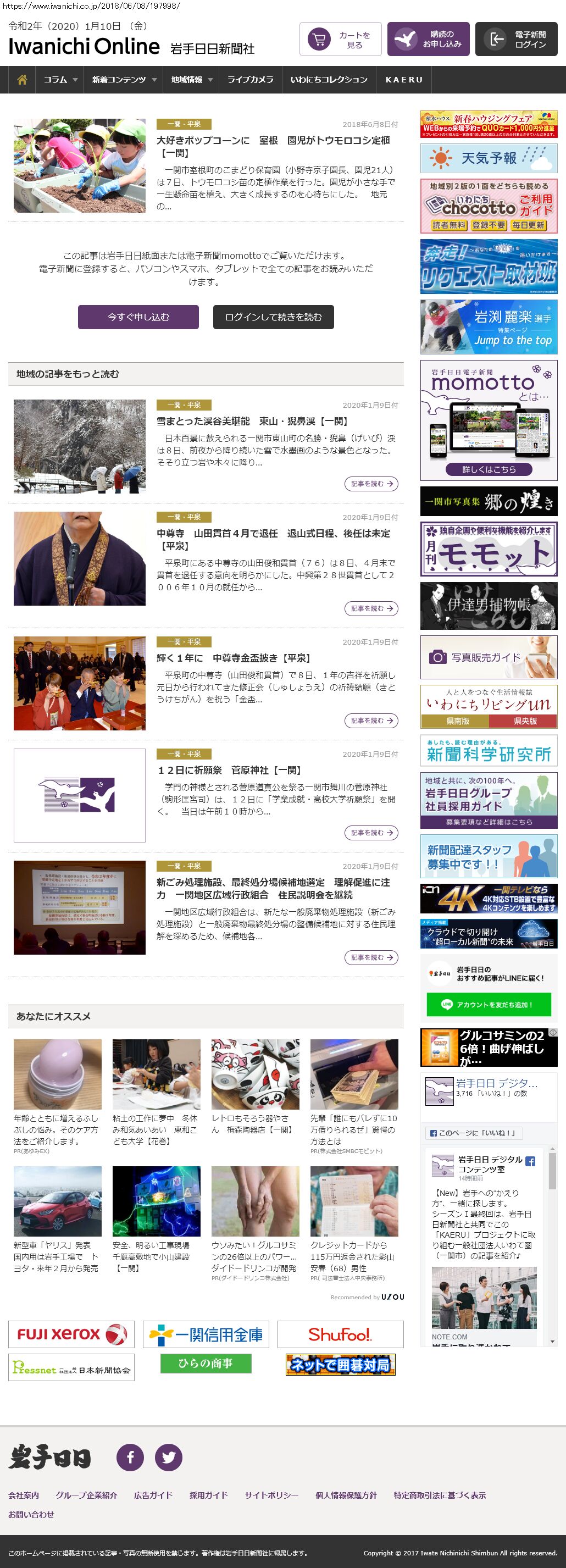Open the Twitter icon in footer
The width and height of the screenshot is (566, 1568).
[169, 1458]
